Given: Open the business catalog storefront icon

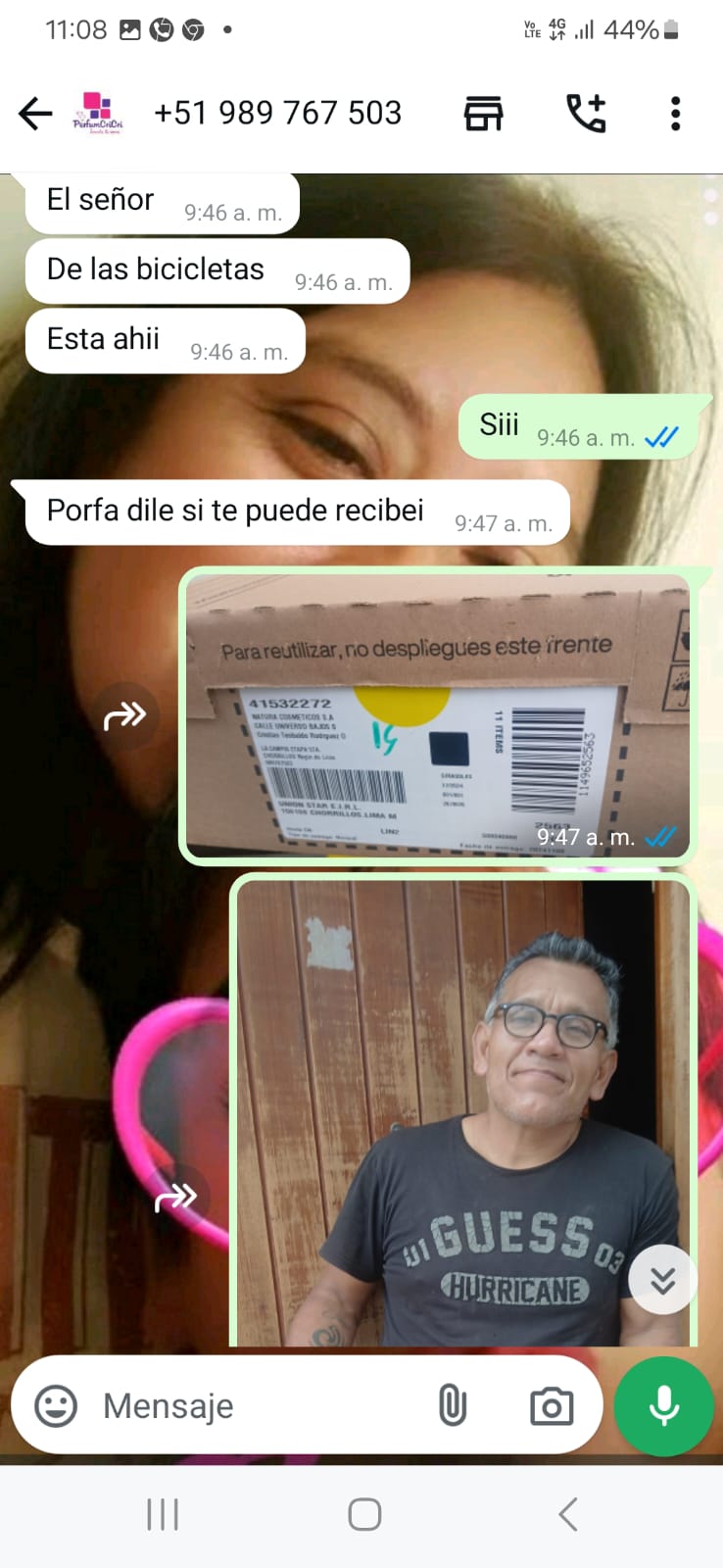Looking at the screenshot, I should (483, 114).
